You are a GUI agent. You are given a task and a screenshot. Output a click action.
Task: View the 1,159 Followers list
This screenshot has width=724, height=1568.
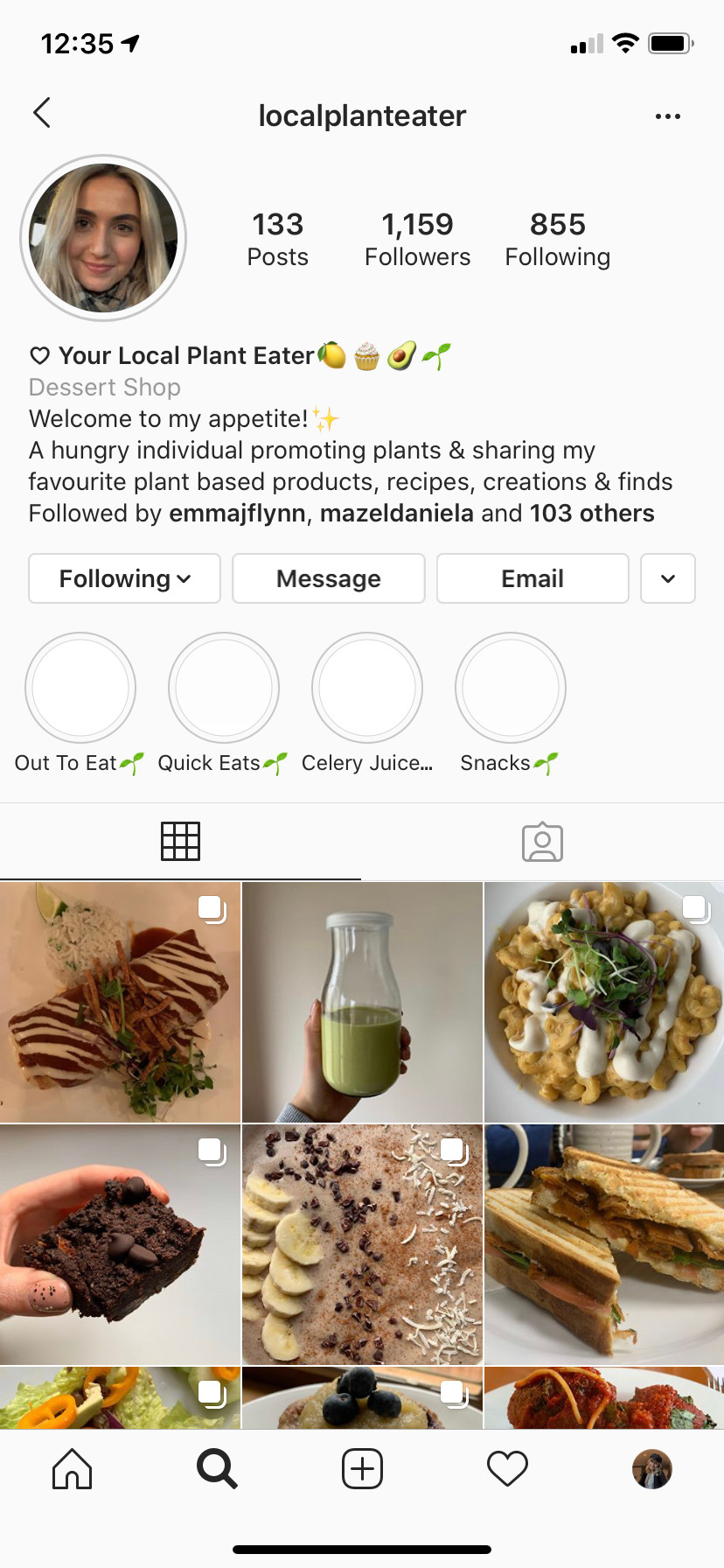click(x=418, y=239)
